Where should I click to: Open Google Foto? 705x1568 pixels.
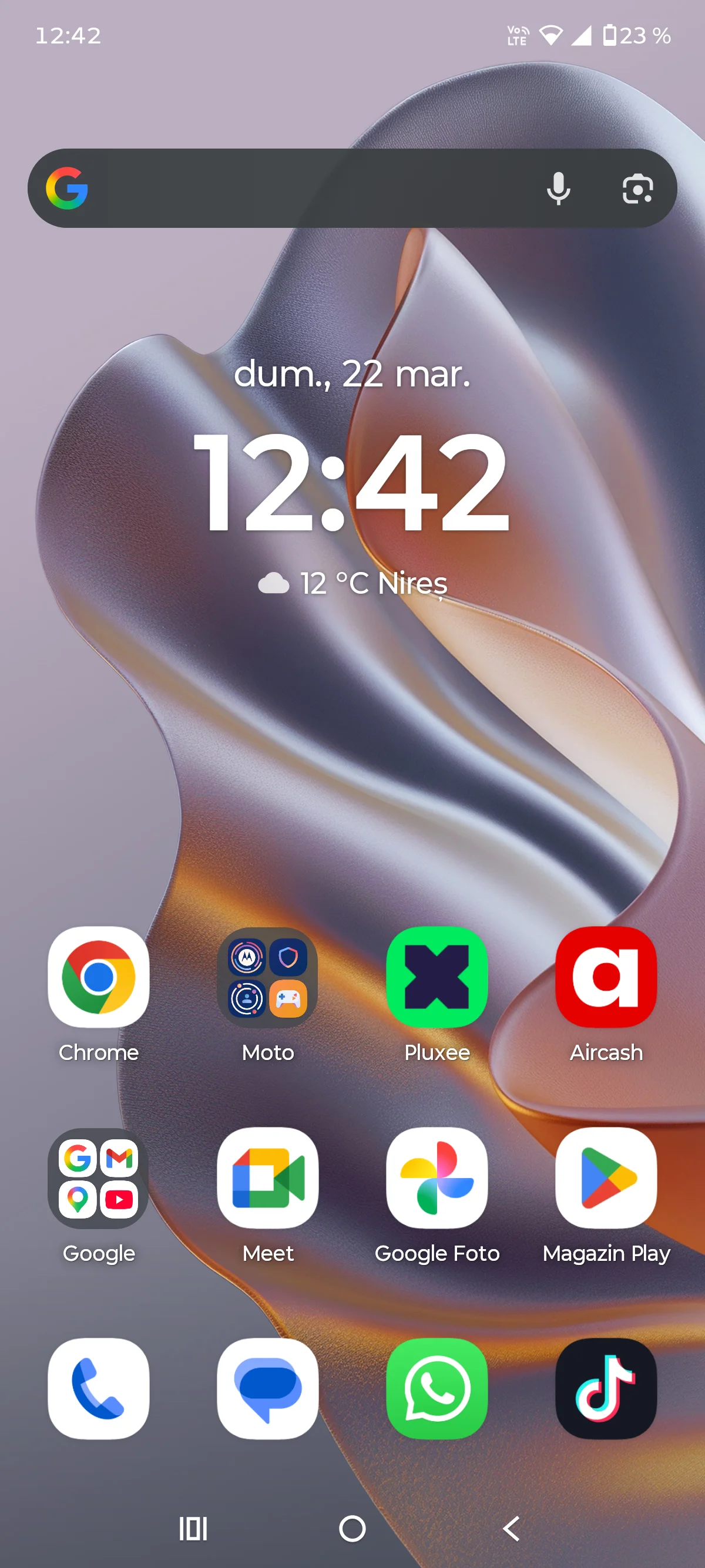coord(437,1196)
